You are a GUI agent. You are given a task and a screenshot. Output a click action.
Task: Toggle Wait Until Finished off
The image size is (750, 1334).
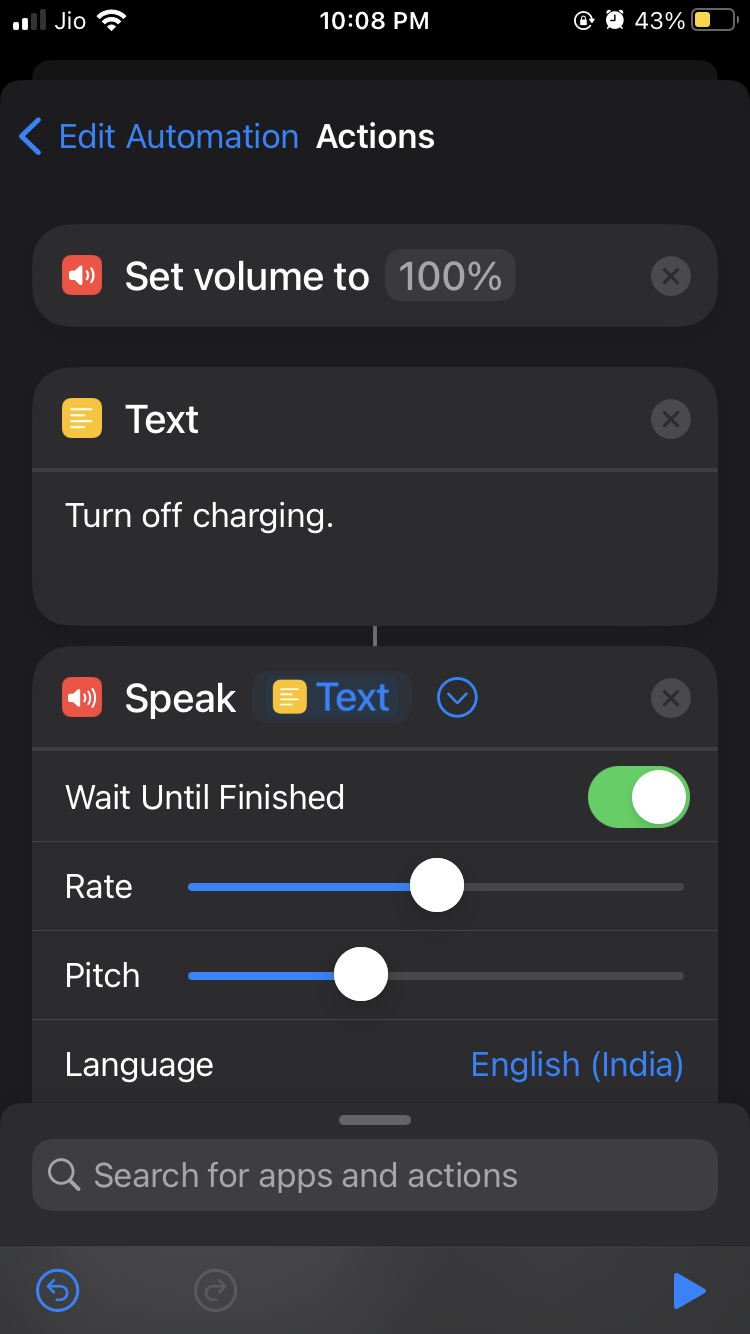638,797
